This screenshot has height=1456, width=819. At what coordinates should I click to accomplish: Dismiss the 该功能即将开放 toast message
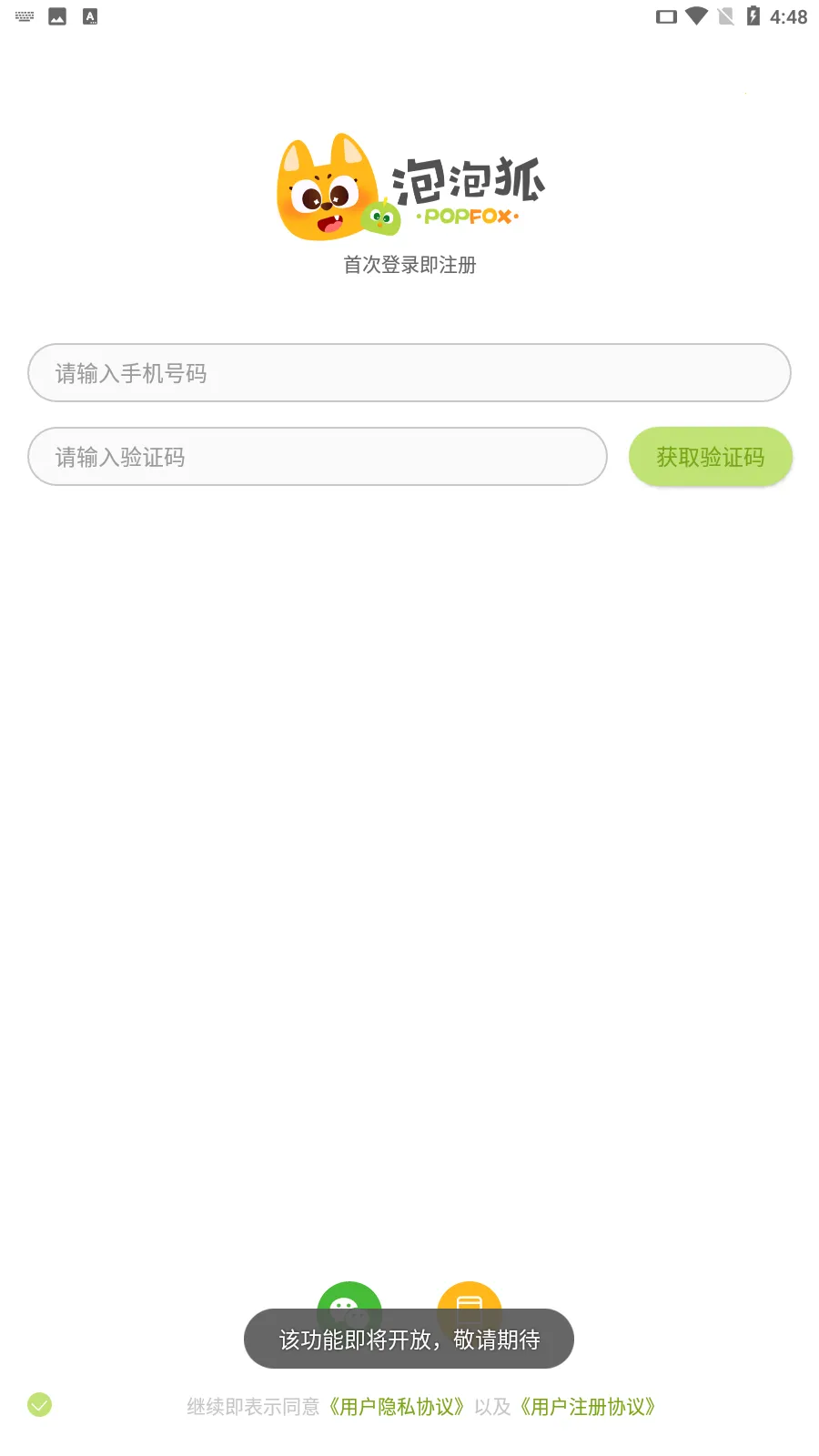click(x=409, y=1339)
